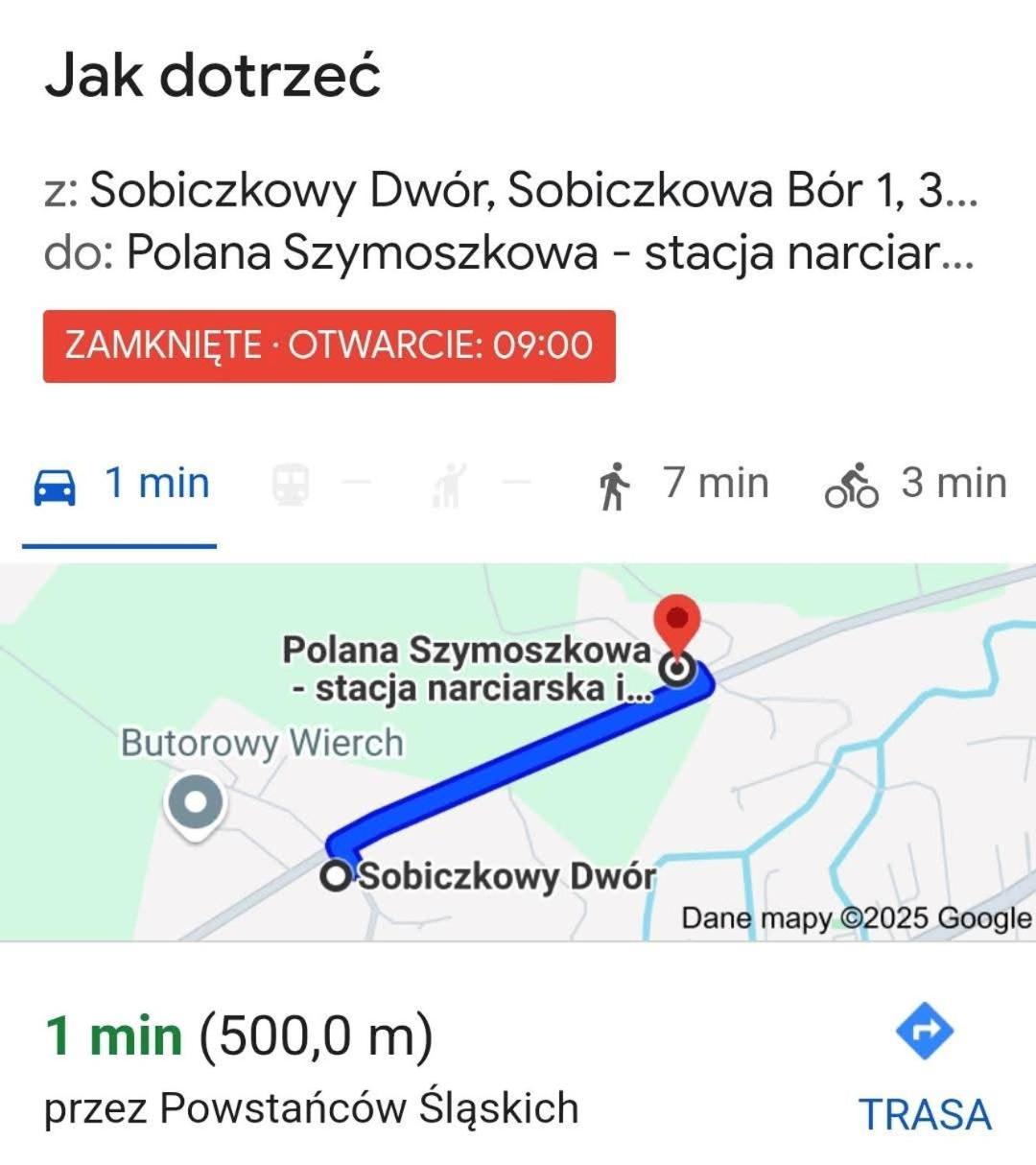1036x1165 pixels.
Task: Choose cycling directions, 3 min
Action: point(915,484)
